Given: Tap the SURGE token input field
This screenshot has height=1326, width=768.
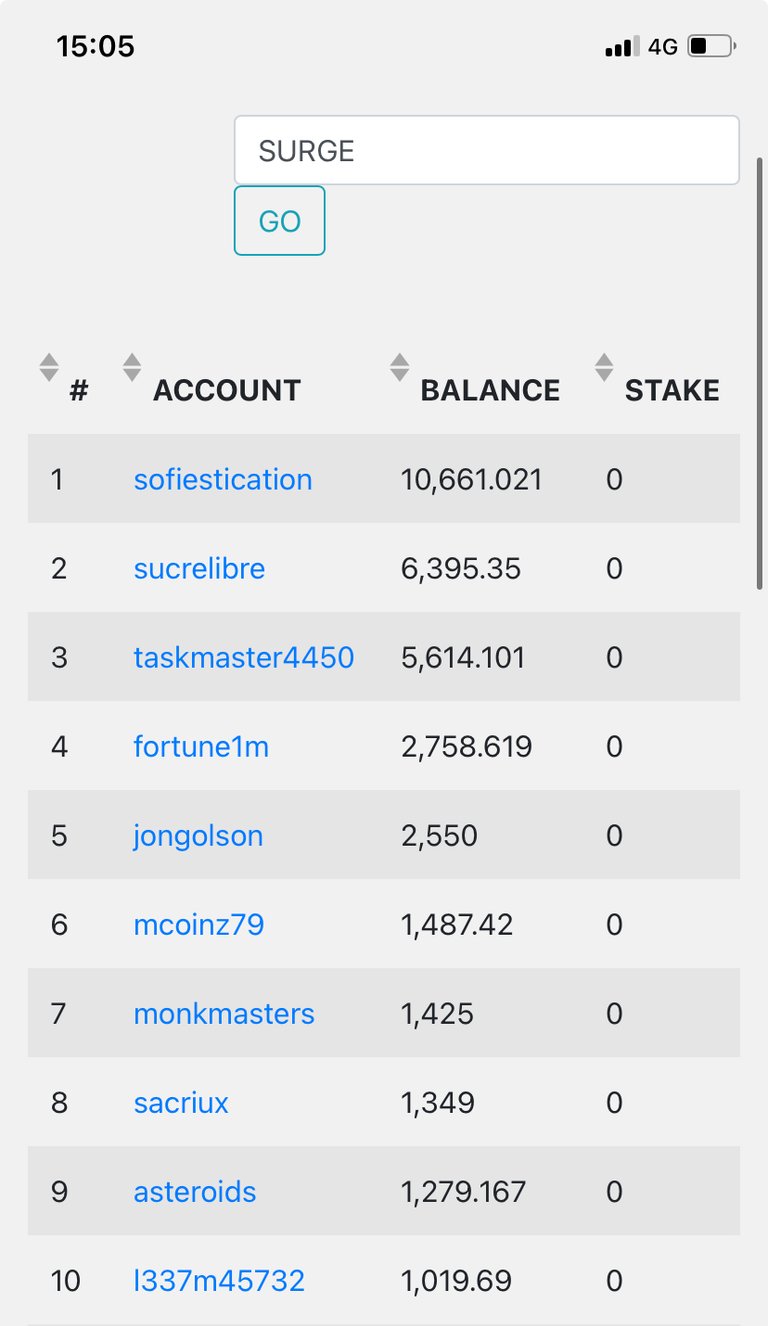Looking at the screenshot, I should tap(486, 150).
